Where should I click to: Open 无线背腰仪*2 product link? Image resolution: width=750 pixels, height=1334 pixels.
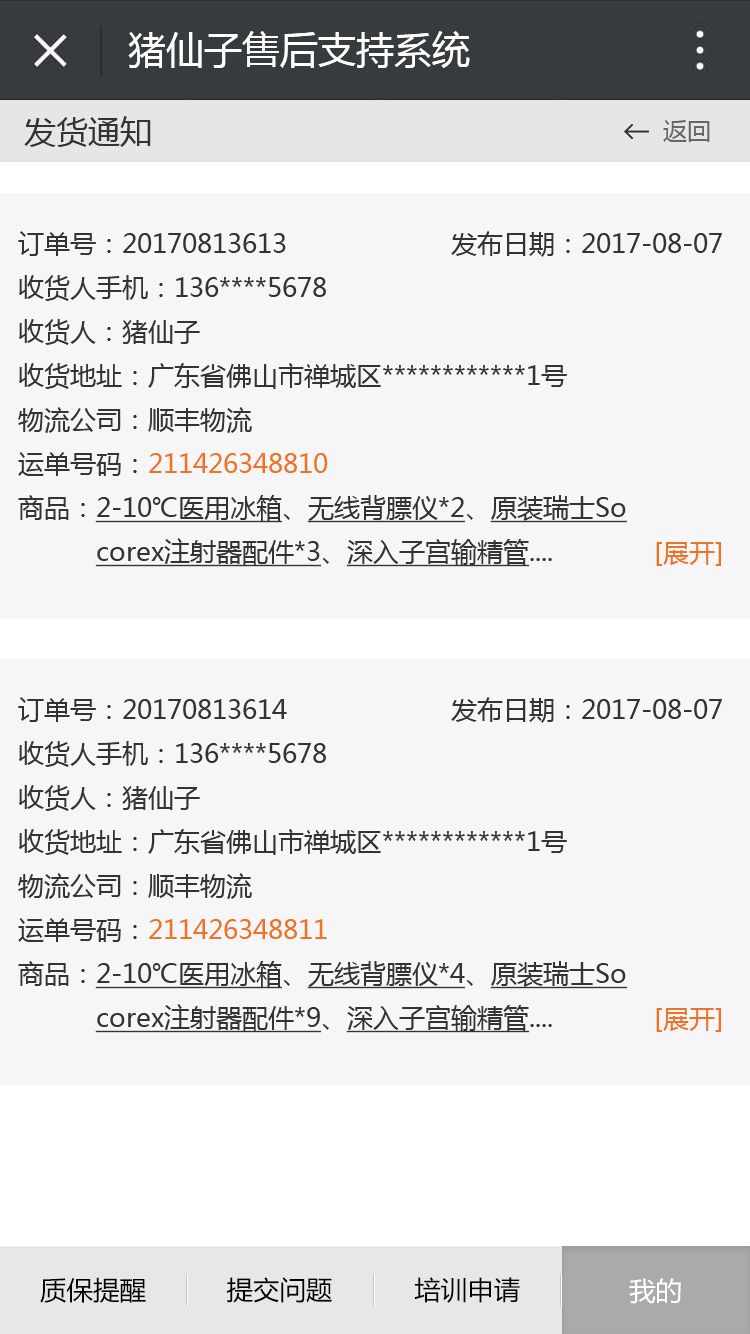(x=386, y=509)
